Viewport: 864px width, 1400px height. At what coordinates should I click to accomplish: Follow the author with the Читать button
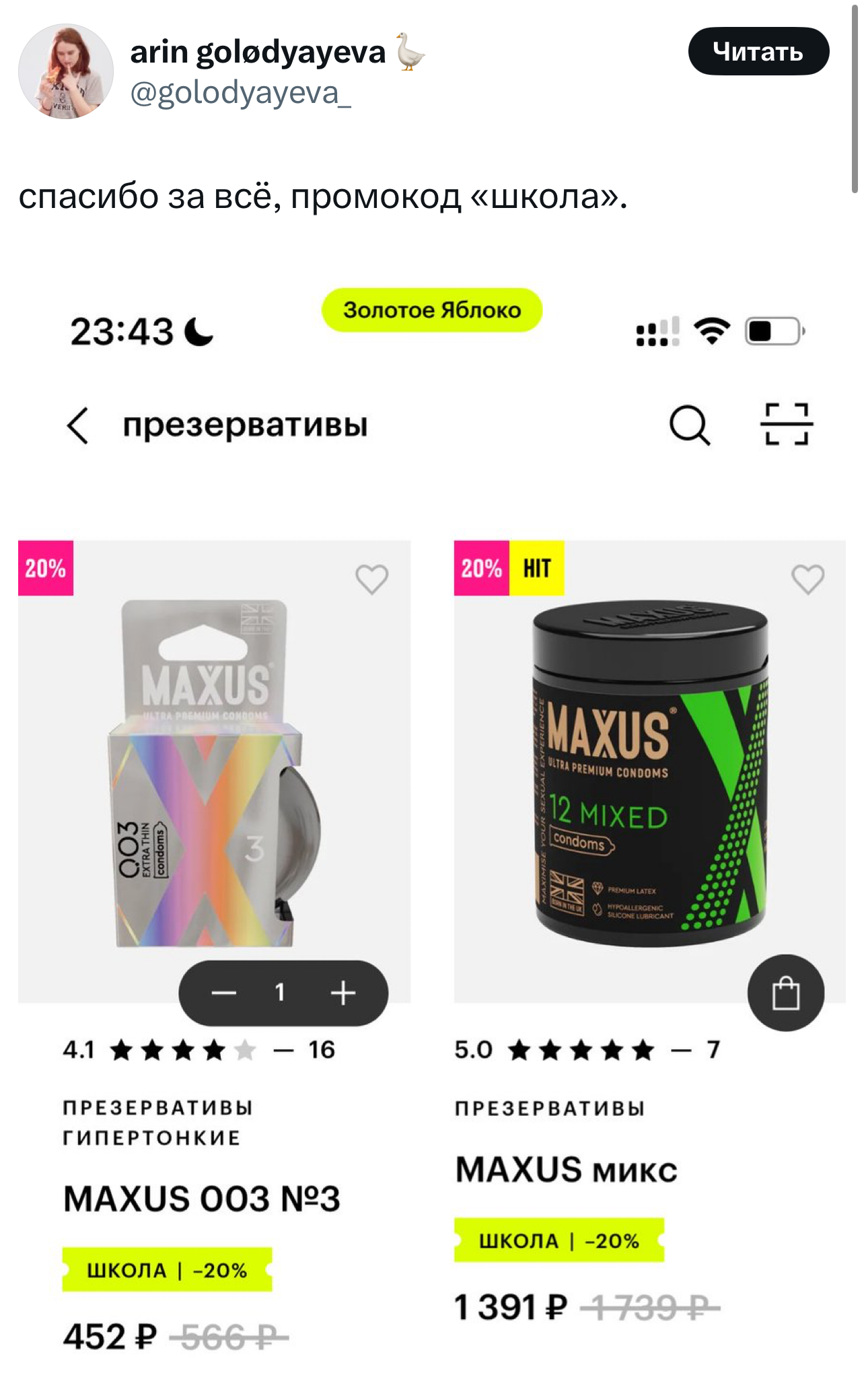(758, 51)
